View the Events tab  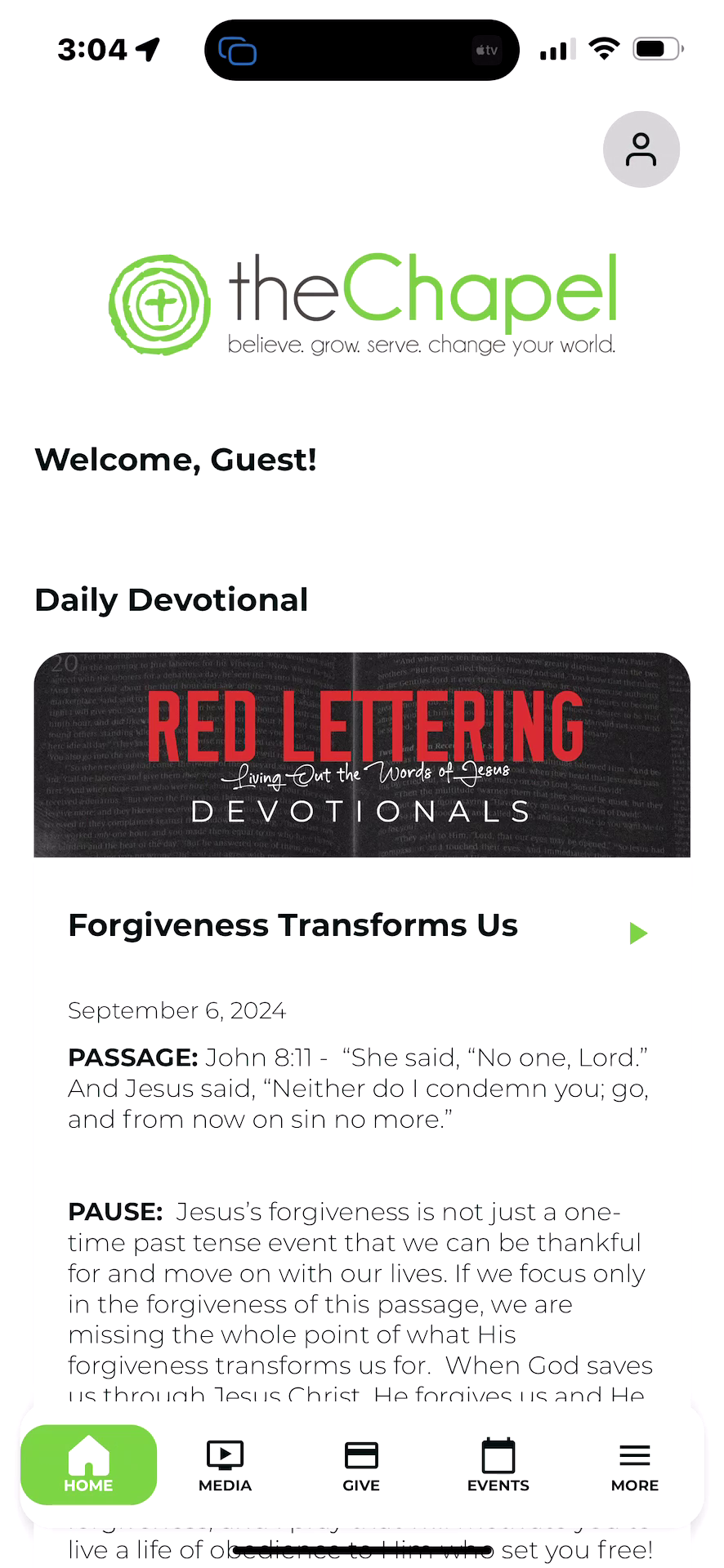click(x=498, y=1465)
